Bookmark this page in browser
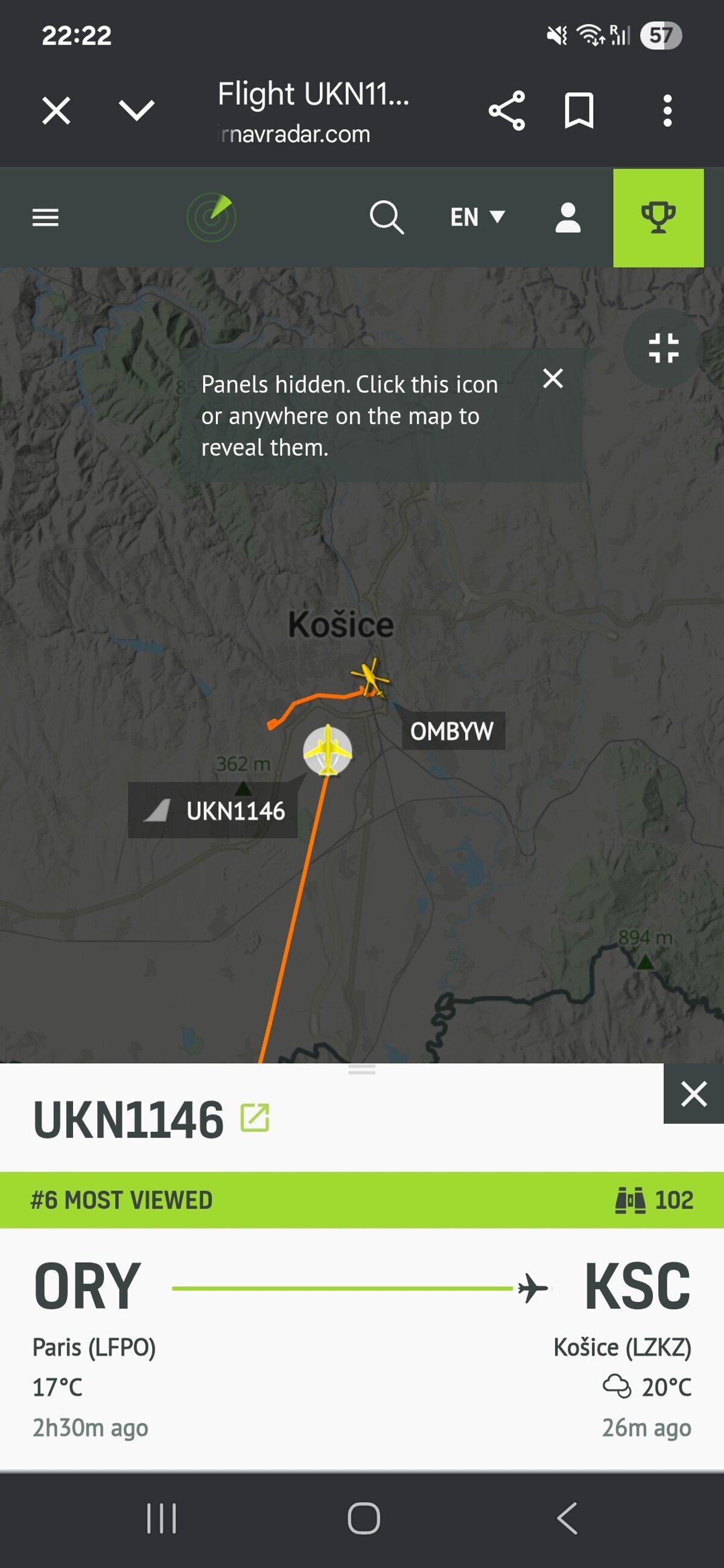The height and width of the screenshot is (1568, 724). tap(579, 111)
